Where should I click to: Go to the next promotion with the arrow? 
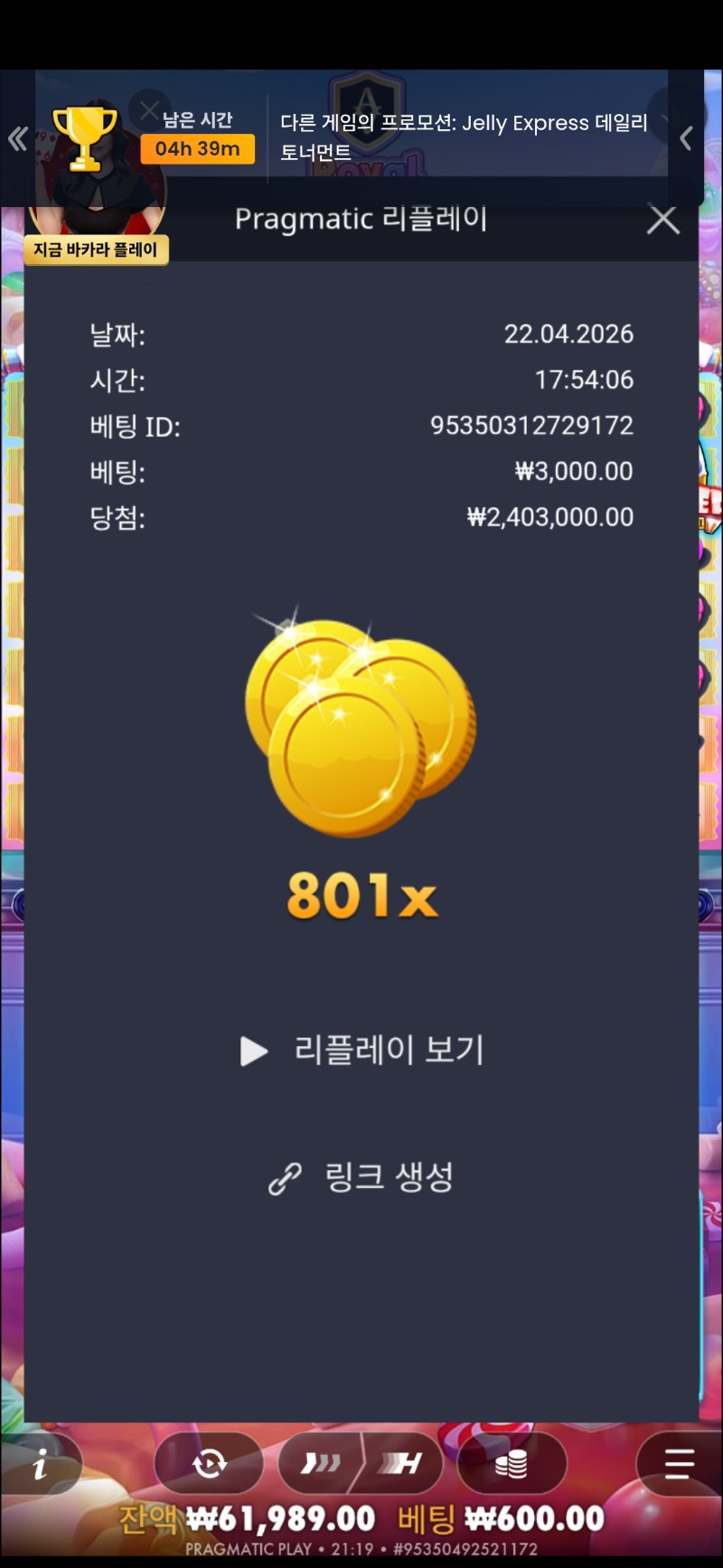(x=686, y=138)
